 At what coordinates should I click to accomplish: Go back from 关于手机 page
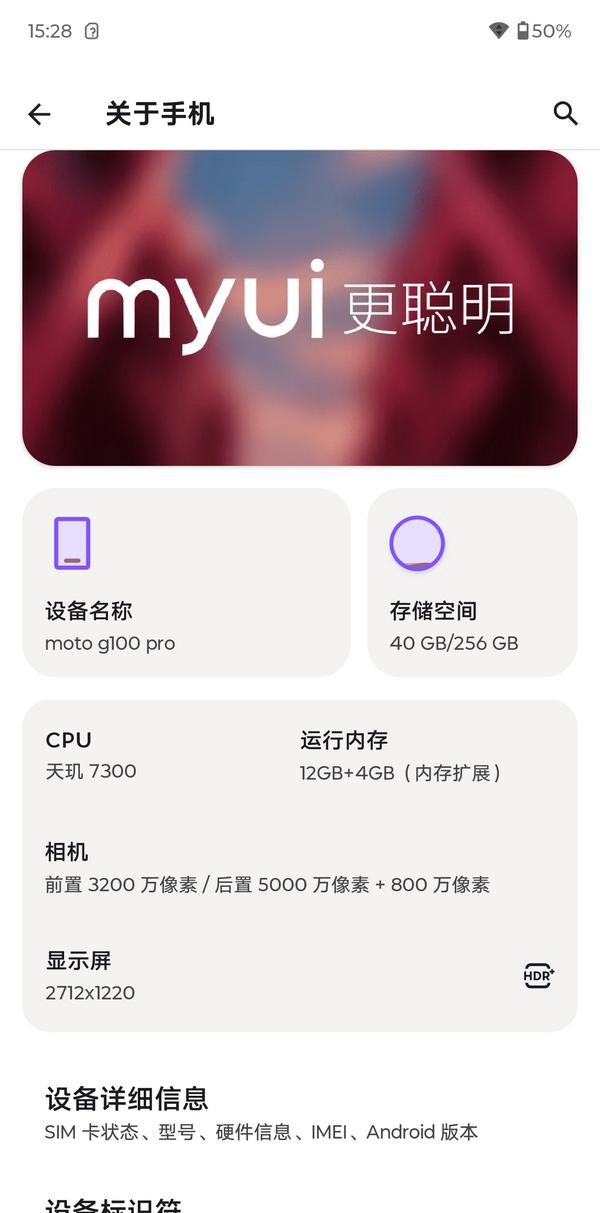pos(39,114)
